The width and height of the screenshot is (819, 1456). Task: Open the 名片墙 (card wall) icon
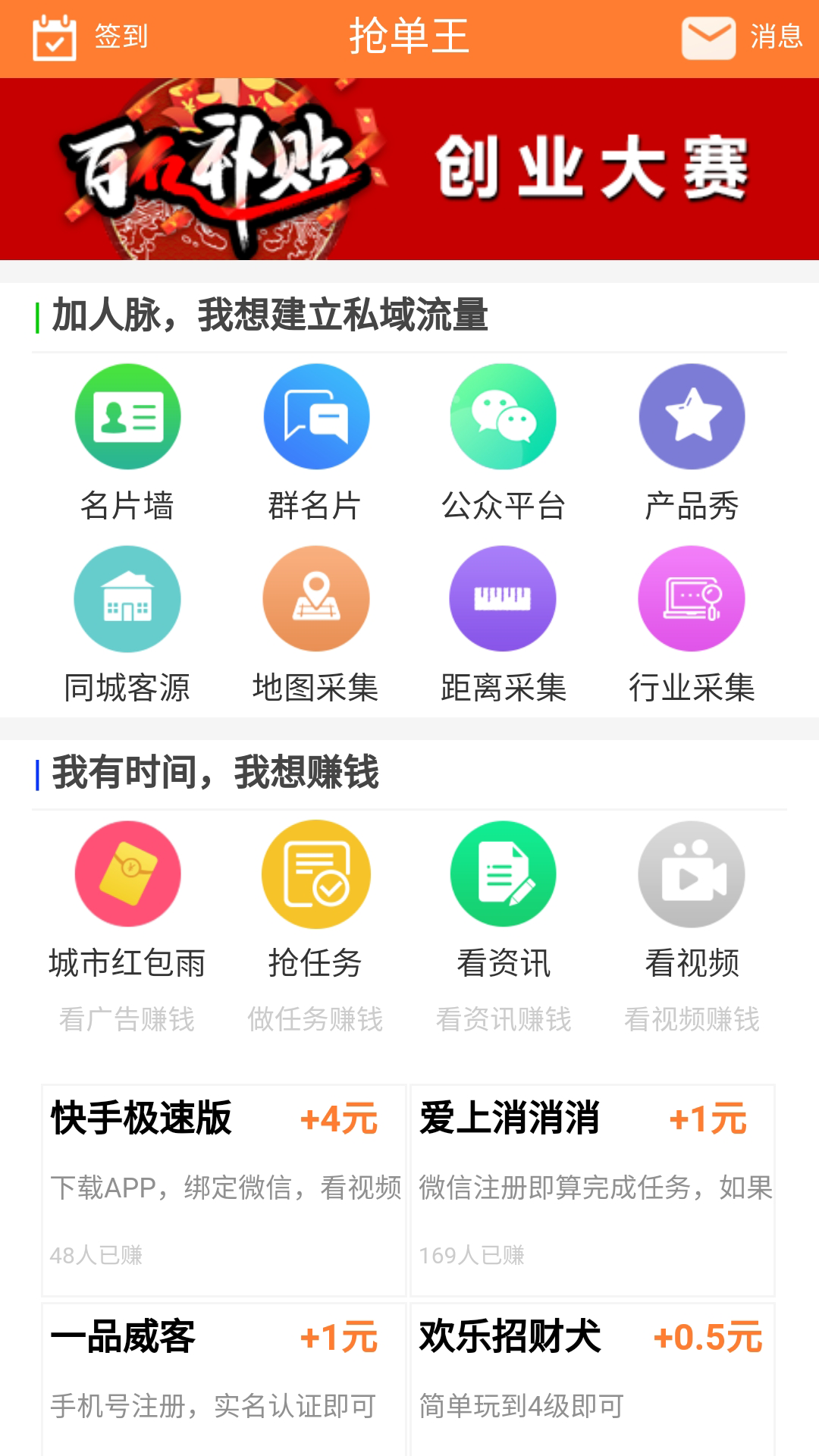coord(127,416)
